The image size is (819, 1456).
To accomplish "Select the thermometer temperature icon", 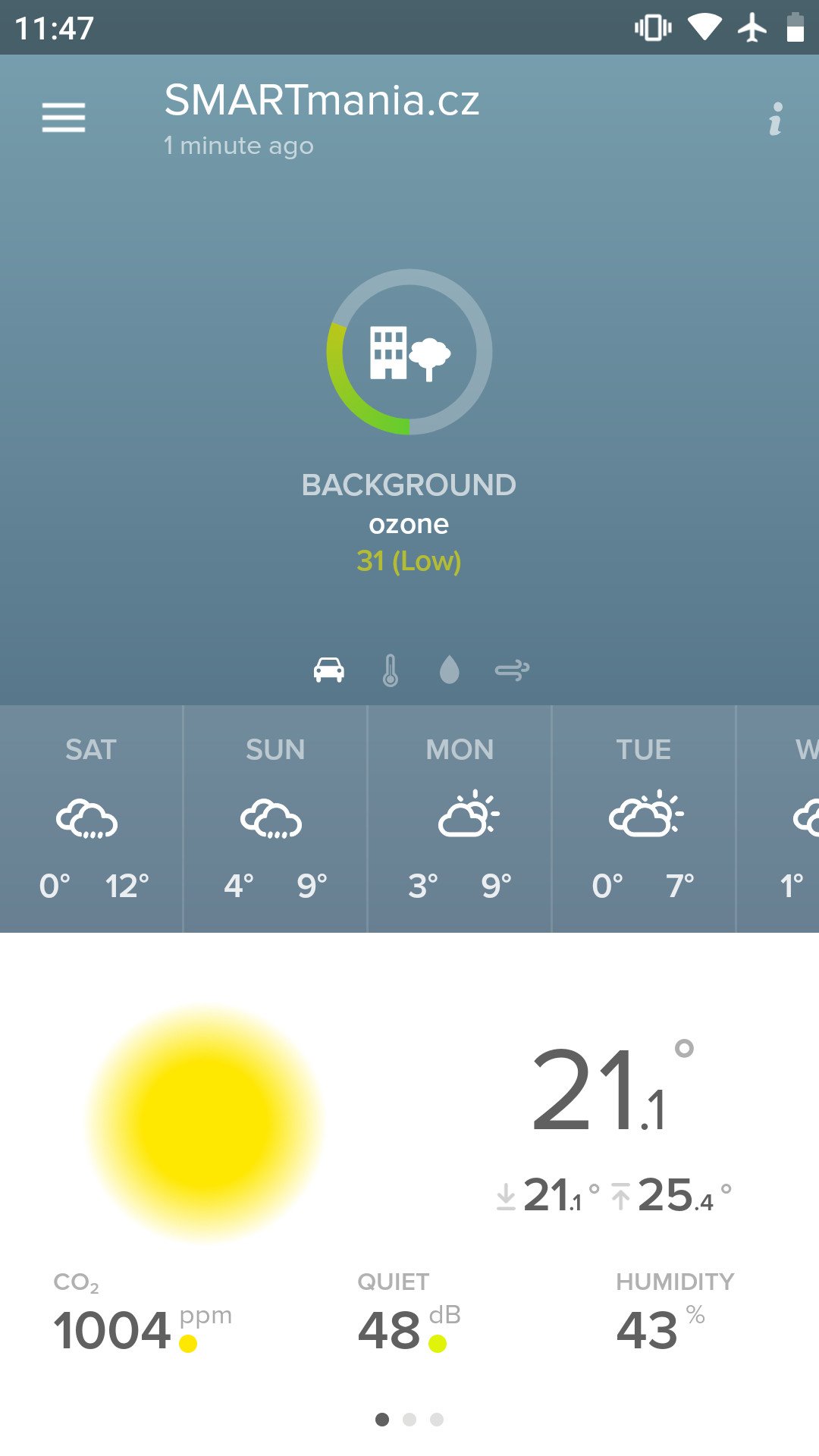I will 390,670.
